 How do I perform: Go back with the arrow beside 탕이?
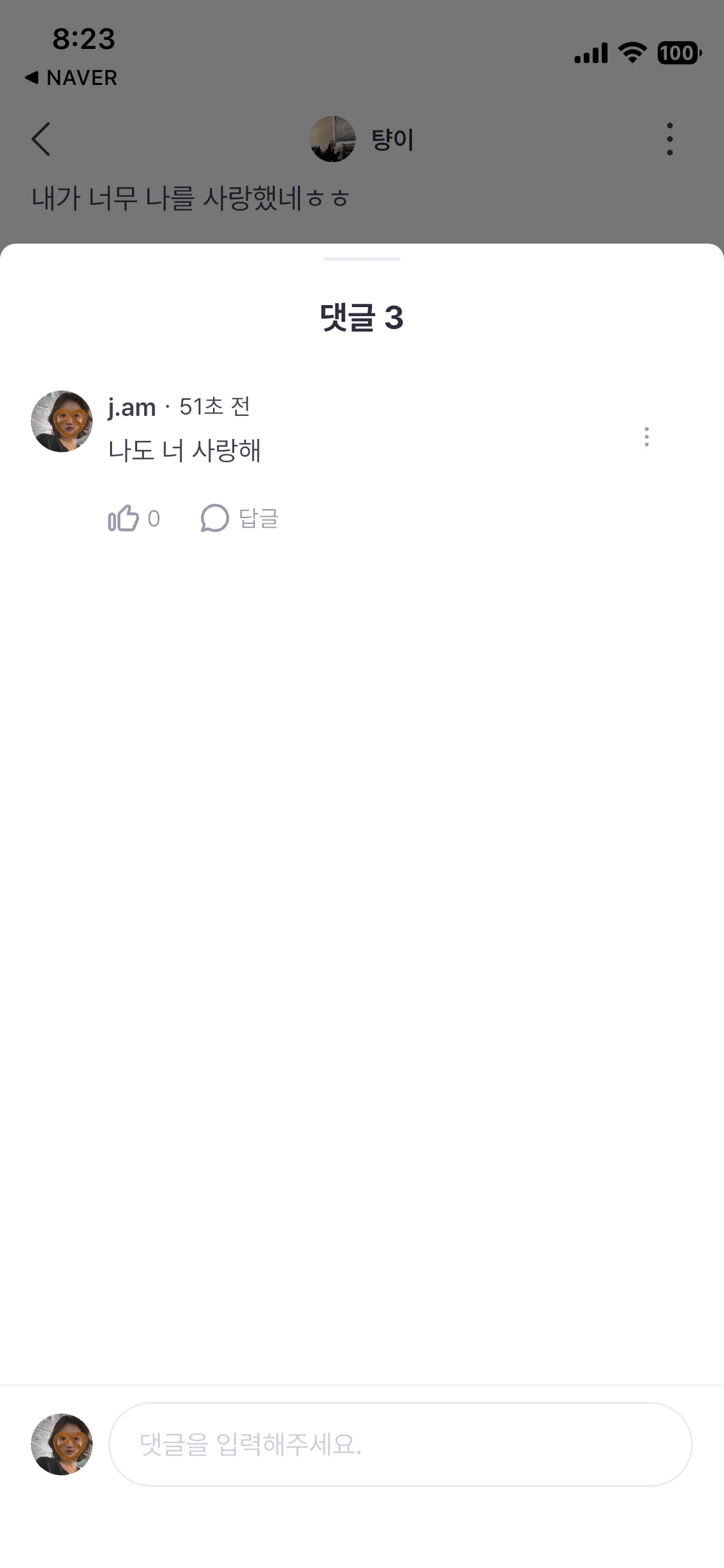pyautogui.click(x=41, y=139)
